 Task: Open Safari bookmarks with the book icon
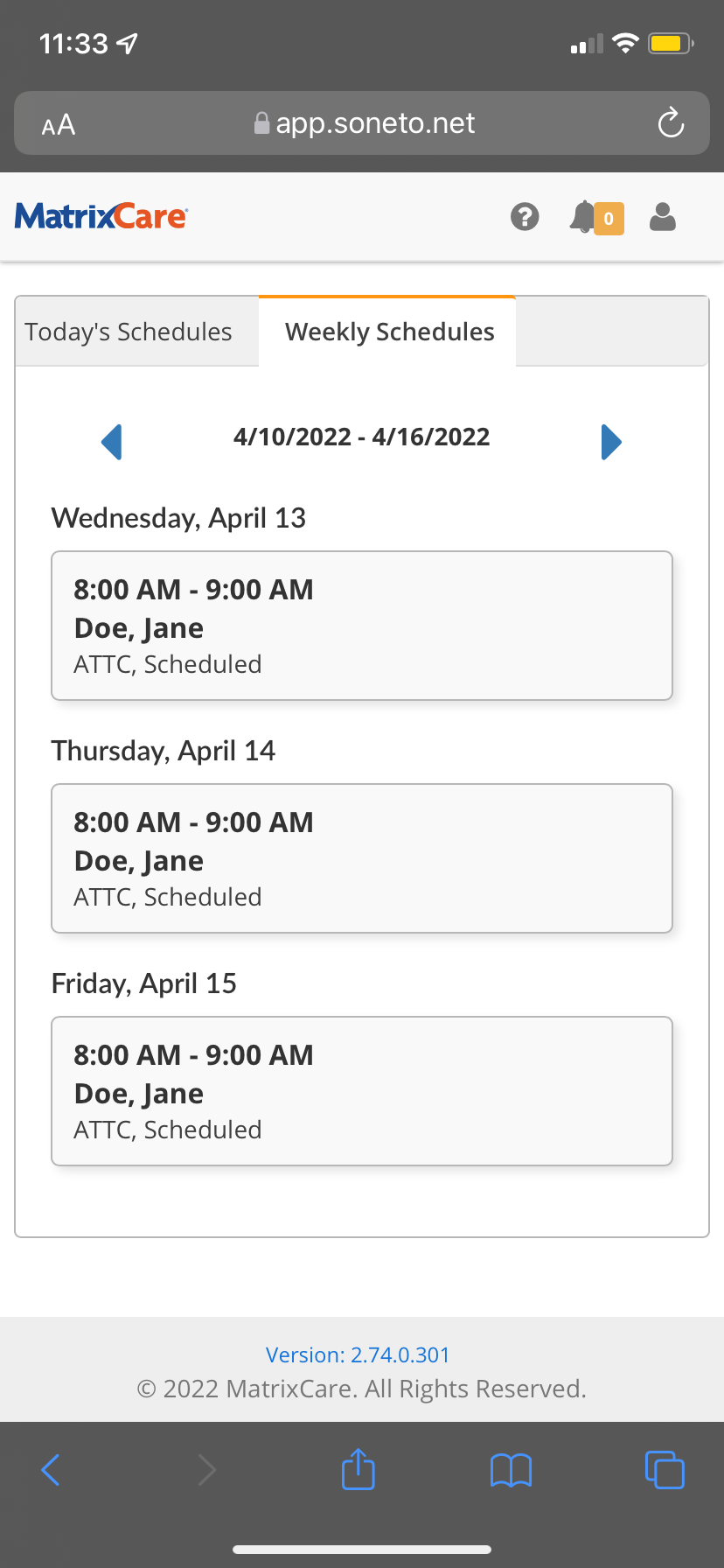pos(510,1470)
